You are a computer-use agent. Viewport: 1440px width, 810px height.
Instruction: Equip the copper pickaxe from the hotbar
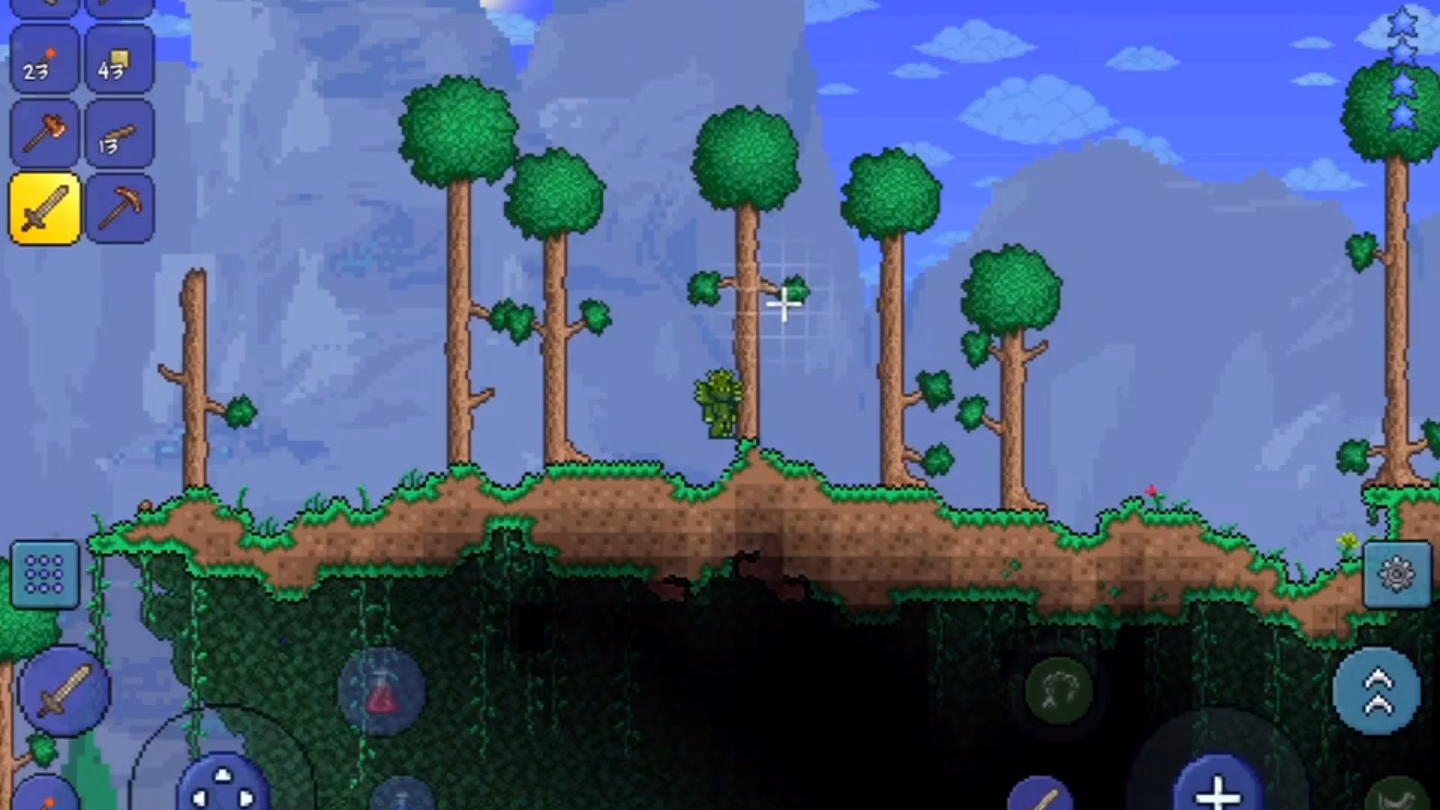pyautogui.click(x=120, y=208)
